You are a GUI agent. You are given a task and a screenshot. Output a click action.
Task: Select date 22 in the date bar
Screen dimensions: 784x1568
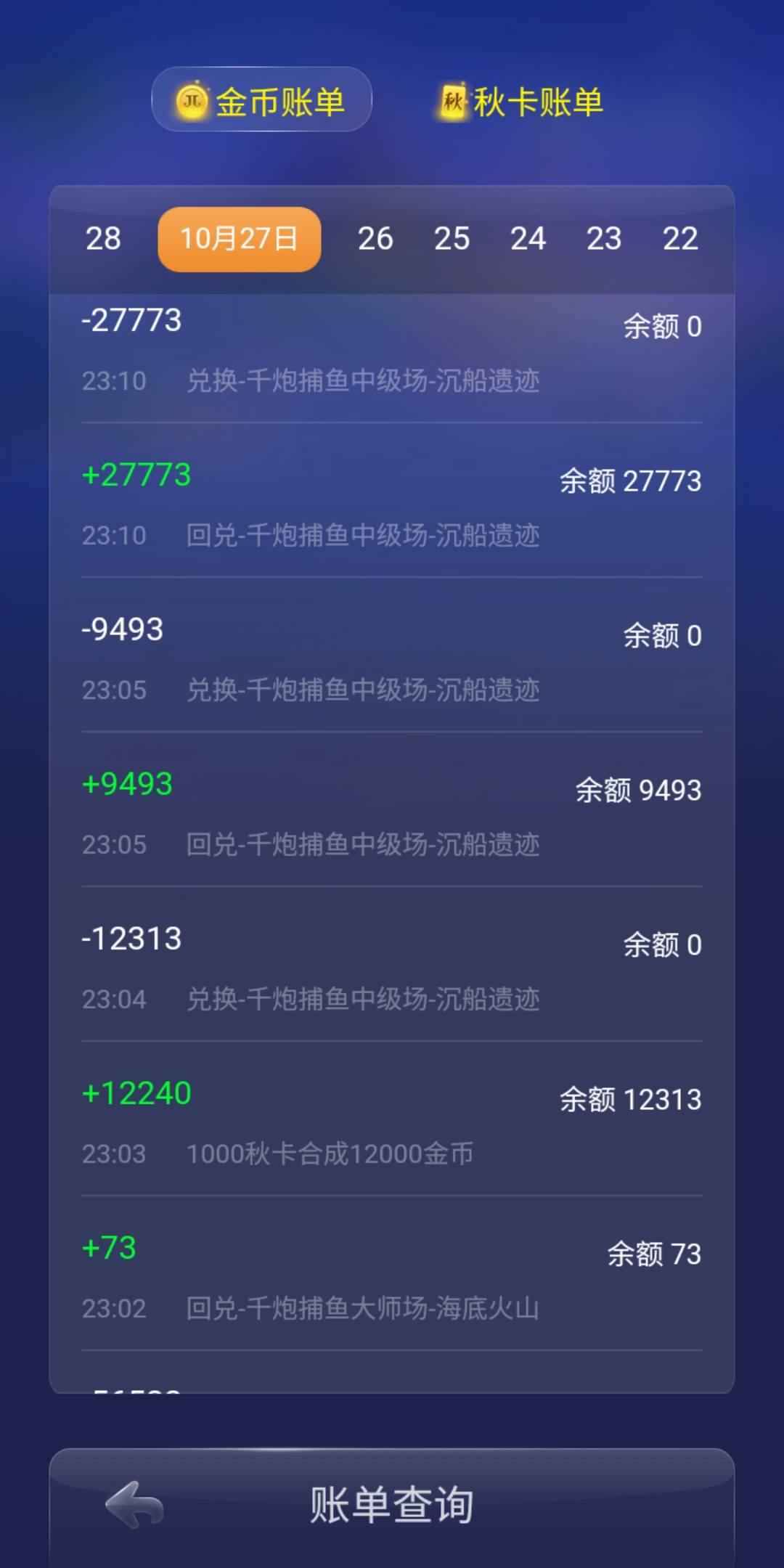(680, 238)
